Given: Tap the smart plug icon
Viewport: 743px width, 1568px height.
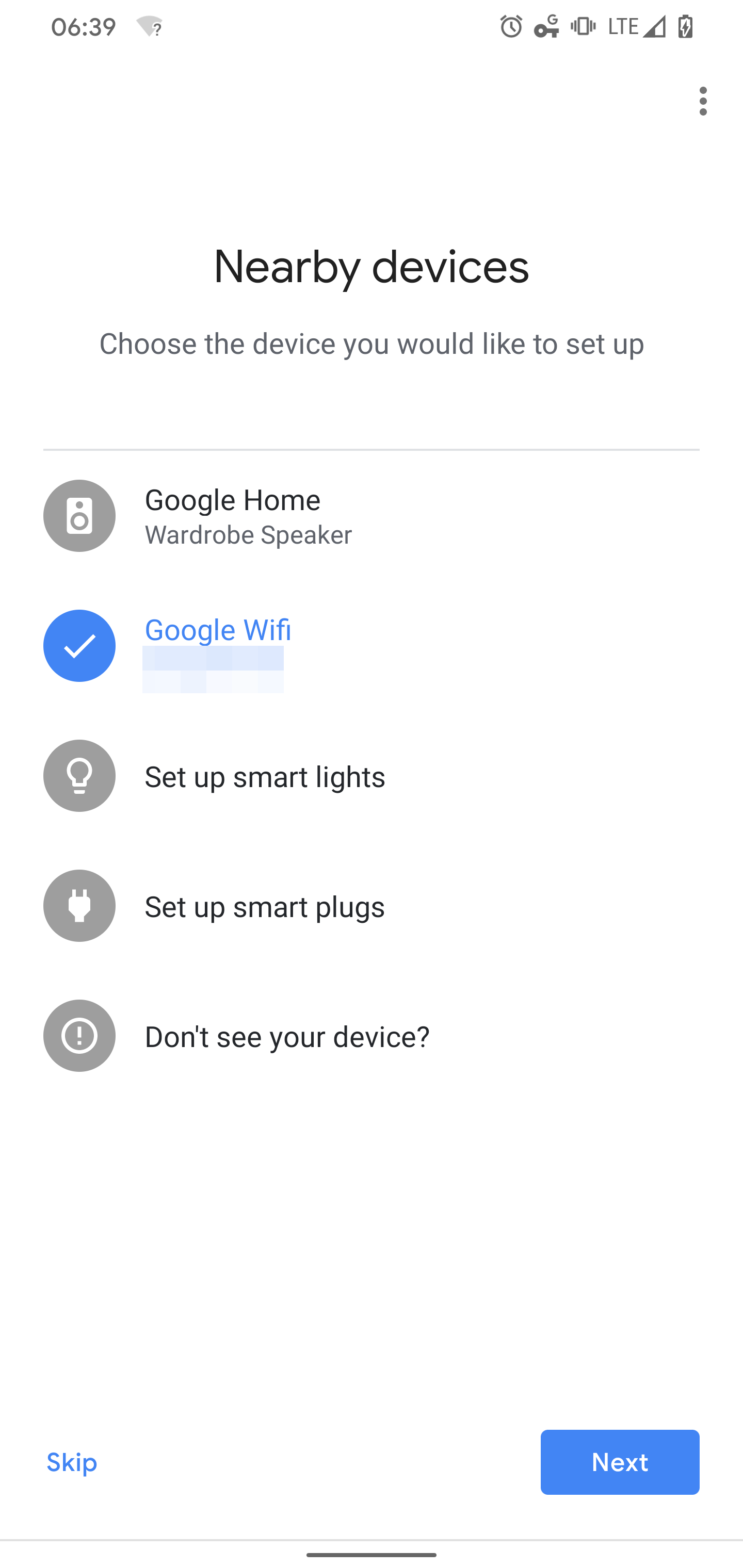Looking at the screenshot, I should click(x=79, y=906).
